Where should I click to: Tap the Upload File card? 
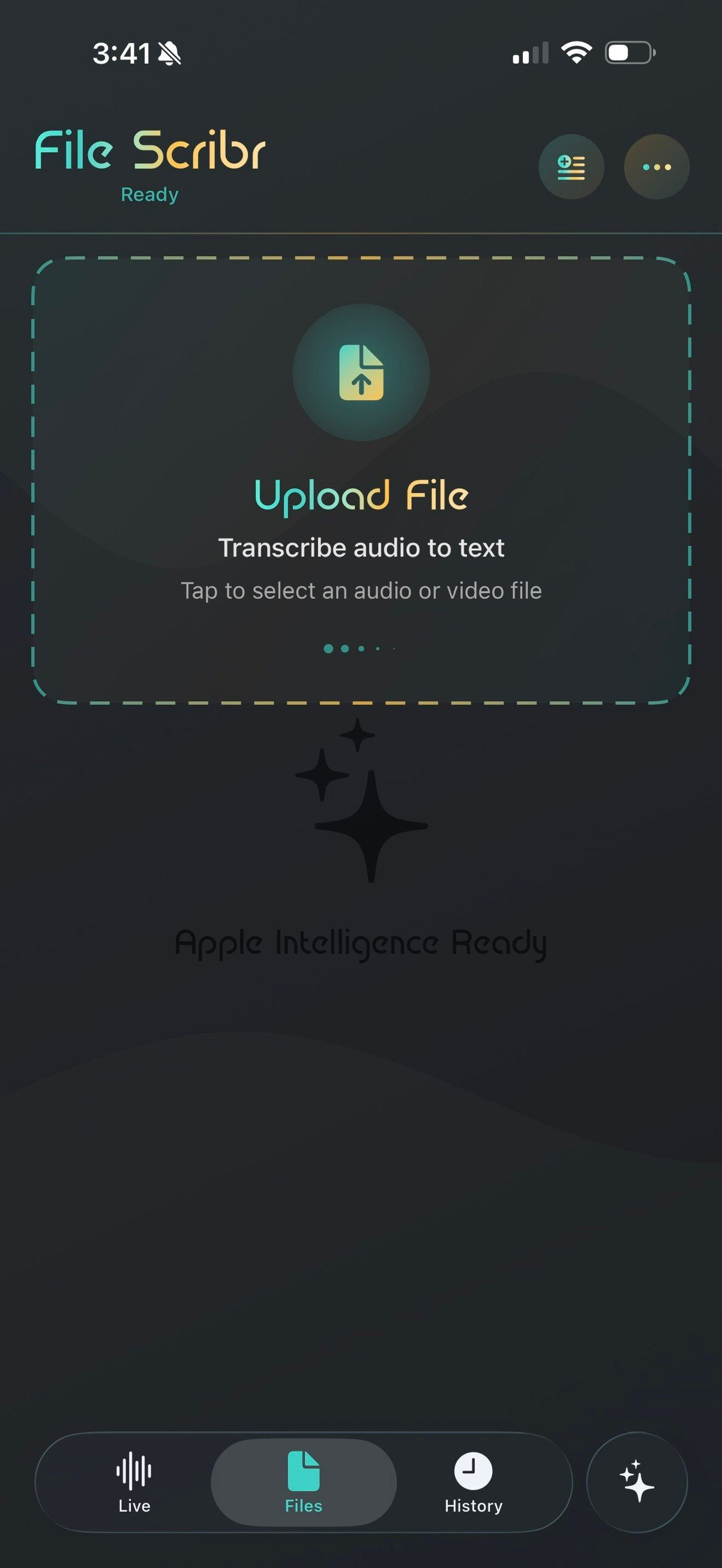(x=361, y=480)
